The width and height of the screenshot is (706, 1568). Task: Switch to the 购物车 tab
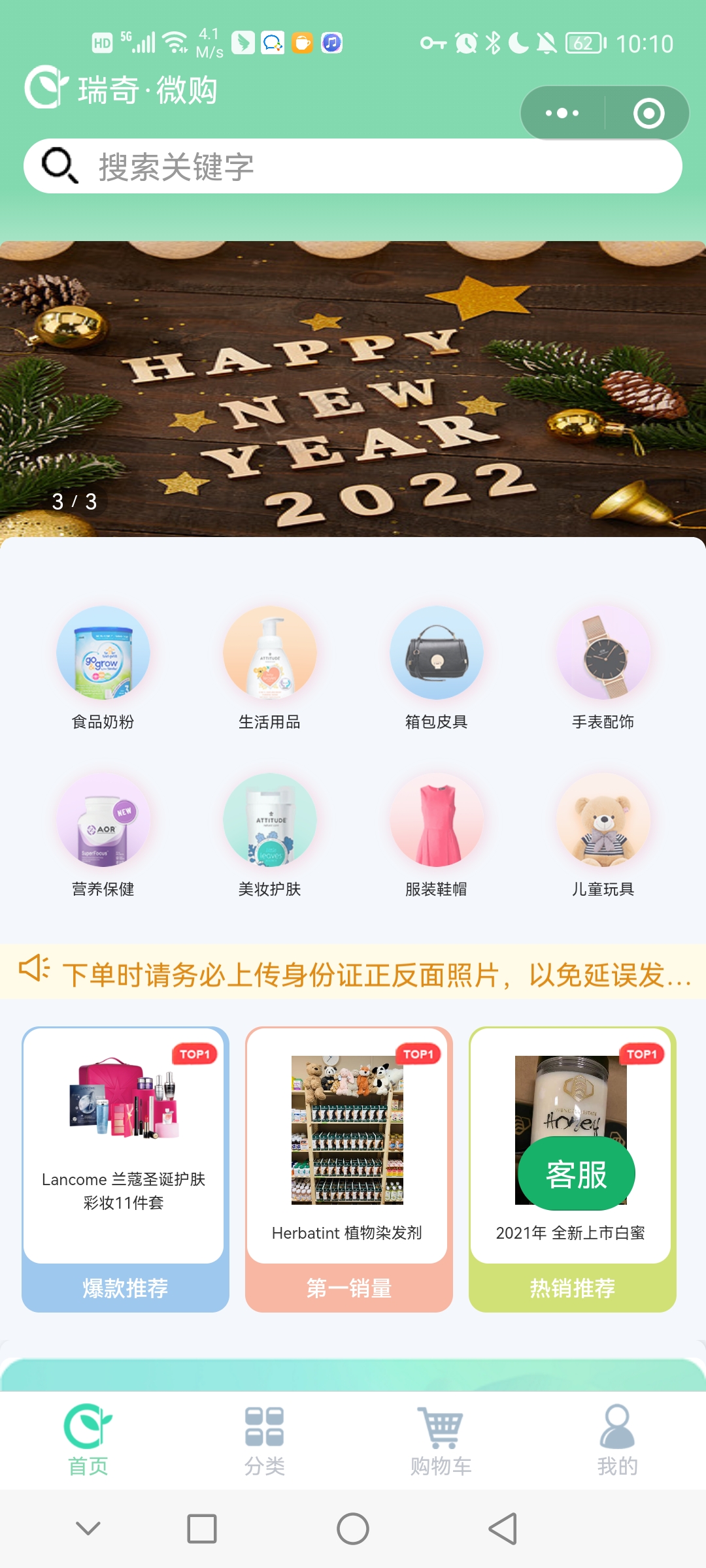coord(441,1441)
